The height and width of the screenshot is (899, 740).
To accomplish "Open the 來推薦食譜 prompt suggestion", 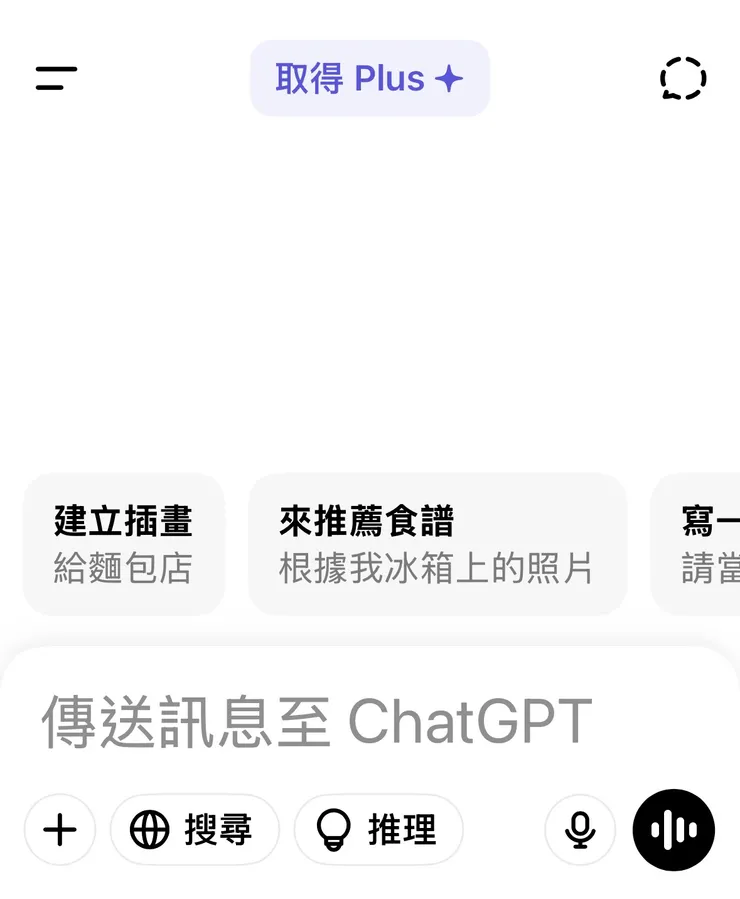I will click(x=438, y=544).
